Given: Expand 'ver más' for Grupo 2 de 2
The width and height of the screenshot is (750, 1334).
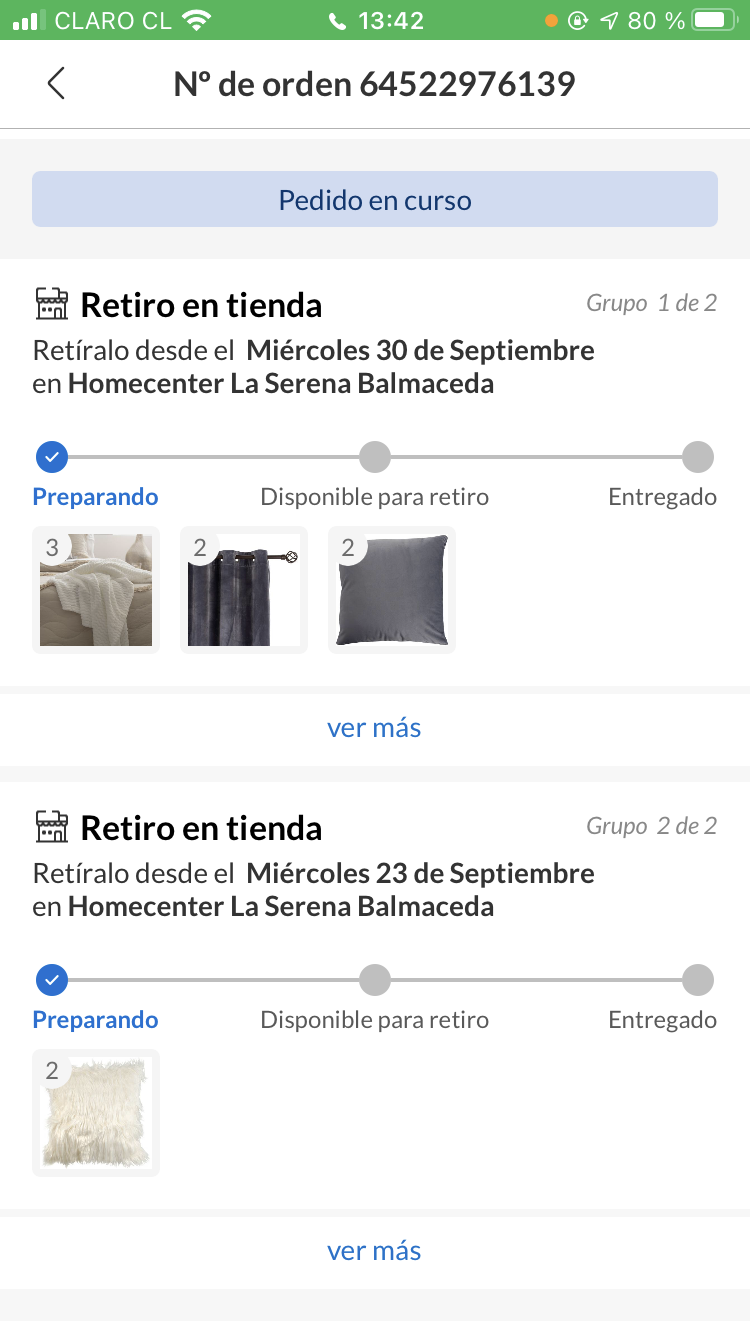Looking at the screenshot, I should coord(374,1251).
